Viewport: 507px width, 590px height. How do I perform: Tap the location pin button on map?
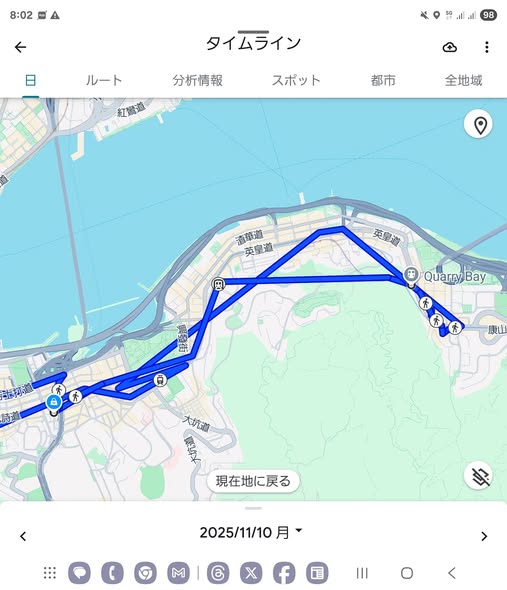coord(479,125)
